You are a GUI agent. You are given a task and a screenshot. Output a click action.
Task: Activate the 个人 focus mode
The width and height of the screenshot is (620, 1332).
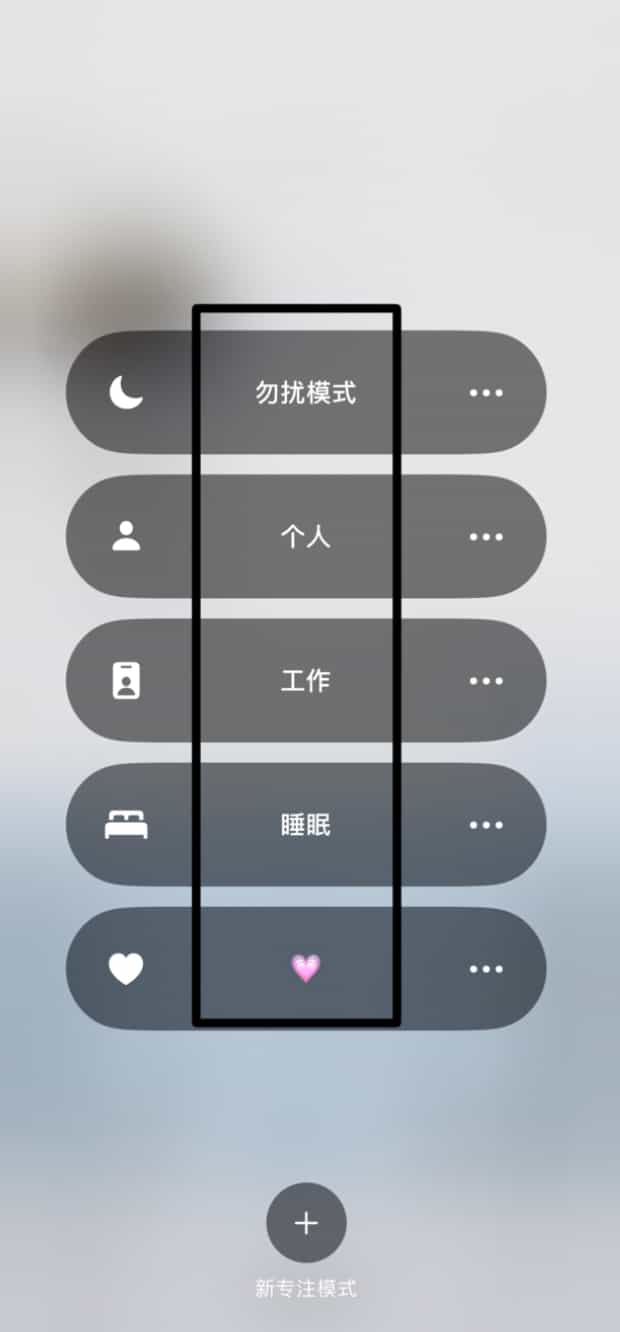pos(305,537)
